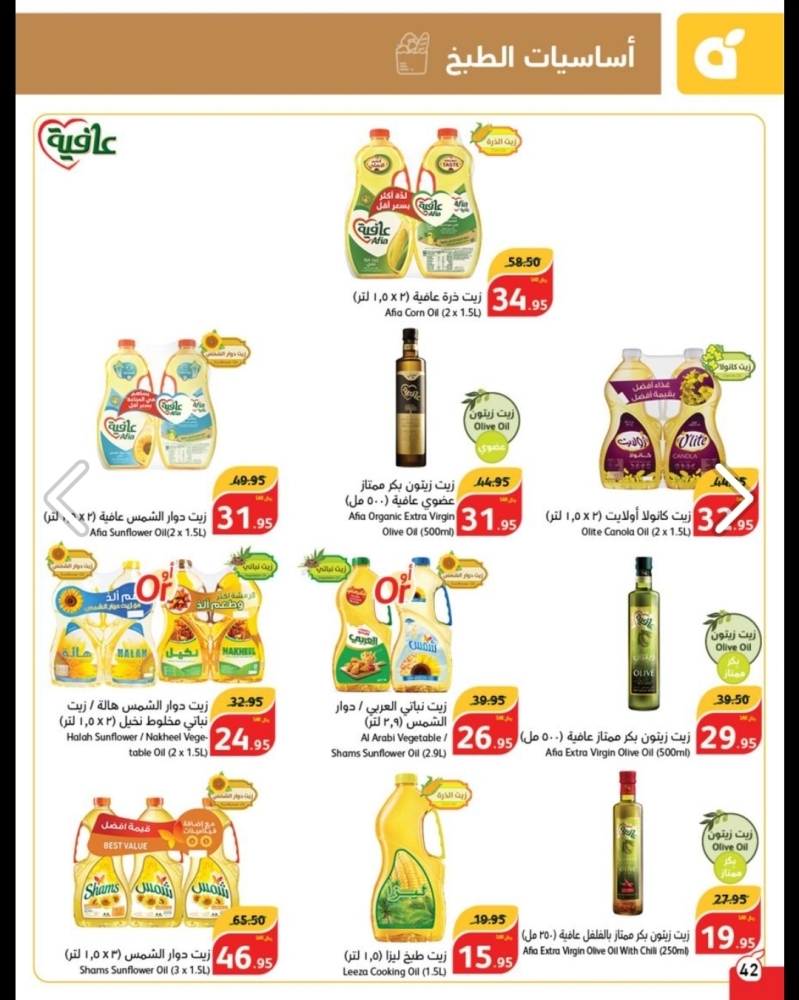Go to the previous flyer page
The image size is (799, 1000).
[x=66, y=497]
